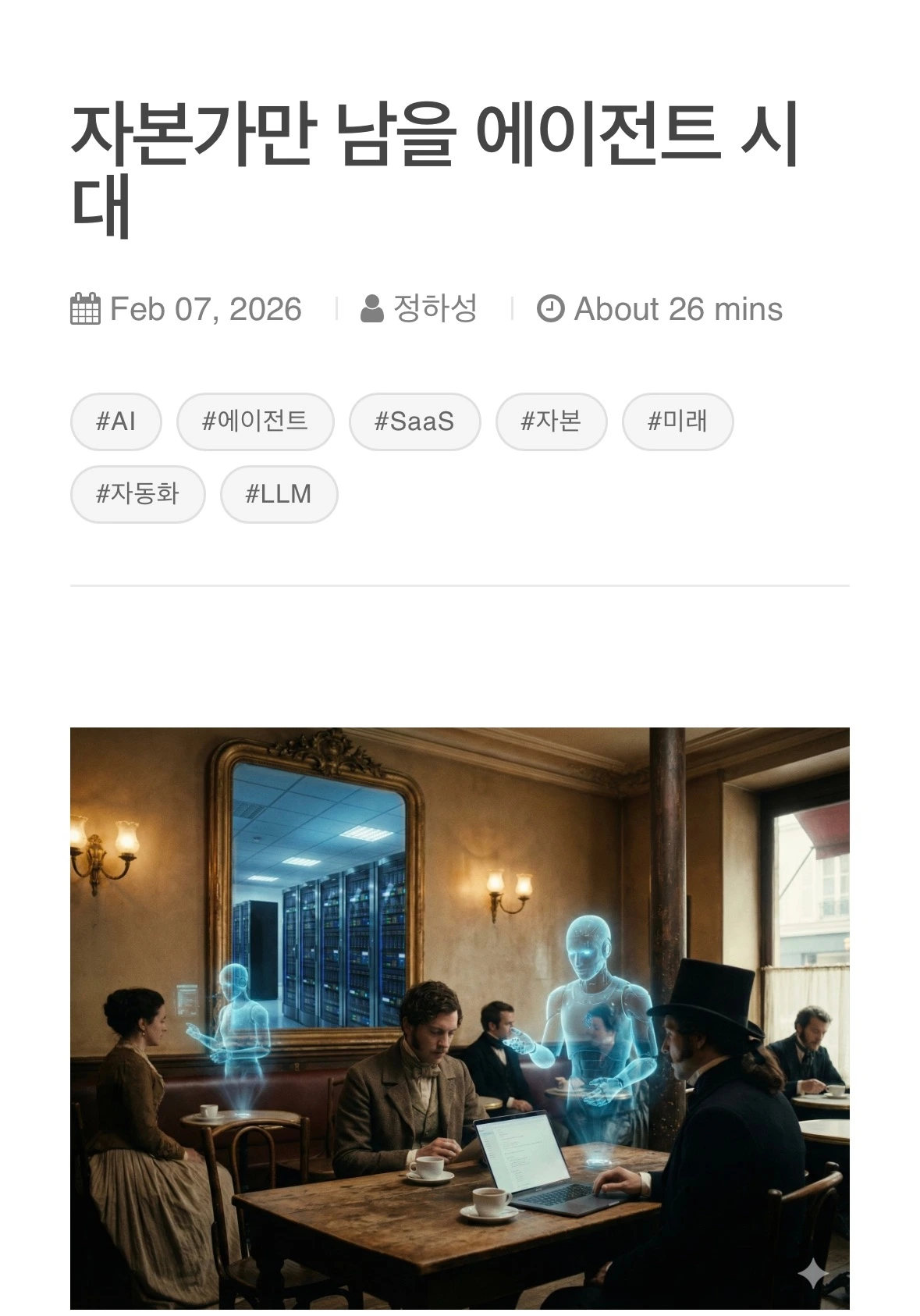Open the #LLM tag
This screenshot has width=920, height=1316.
tap(279, 494)
